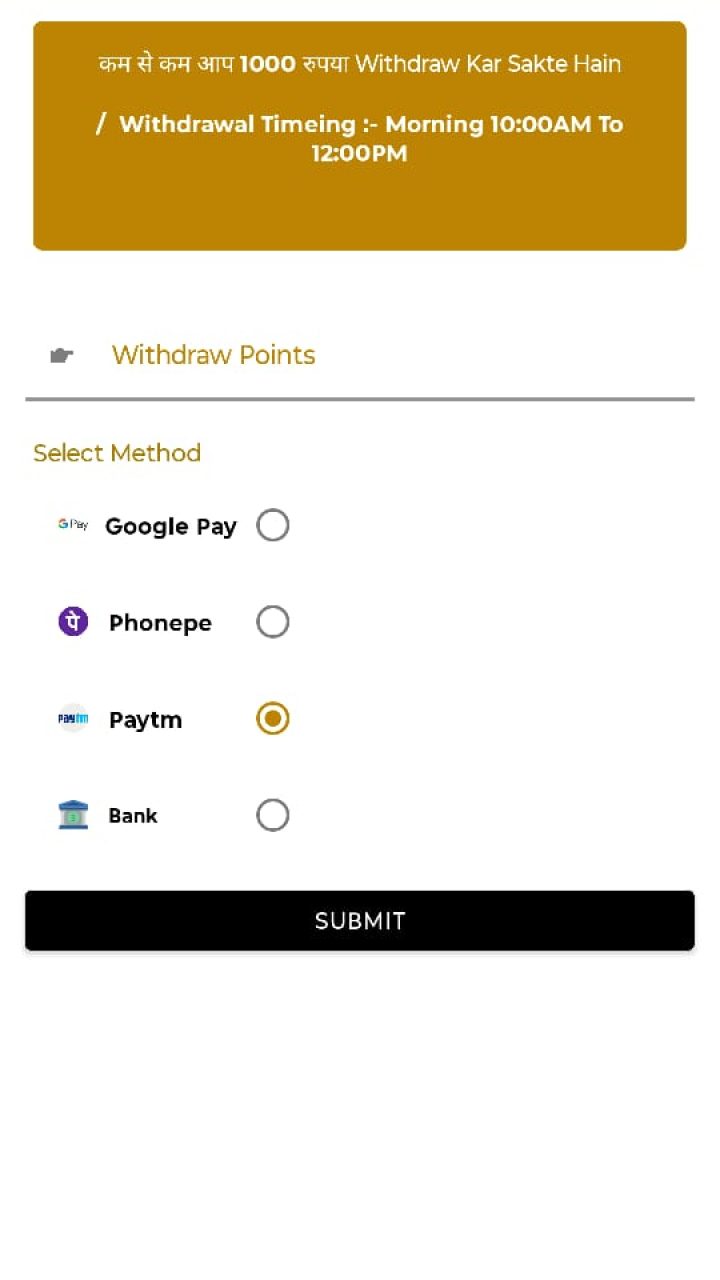
Task: Choose the Phonepe radio button
Action: [273, 622]
